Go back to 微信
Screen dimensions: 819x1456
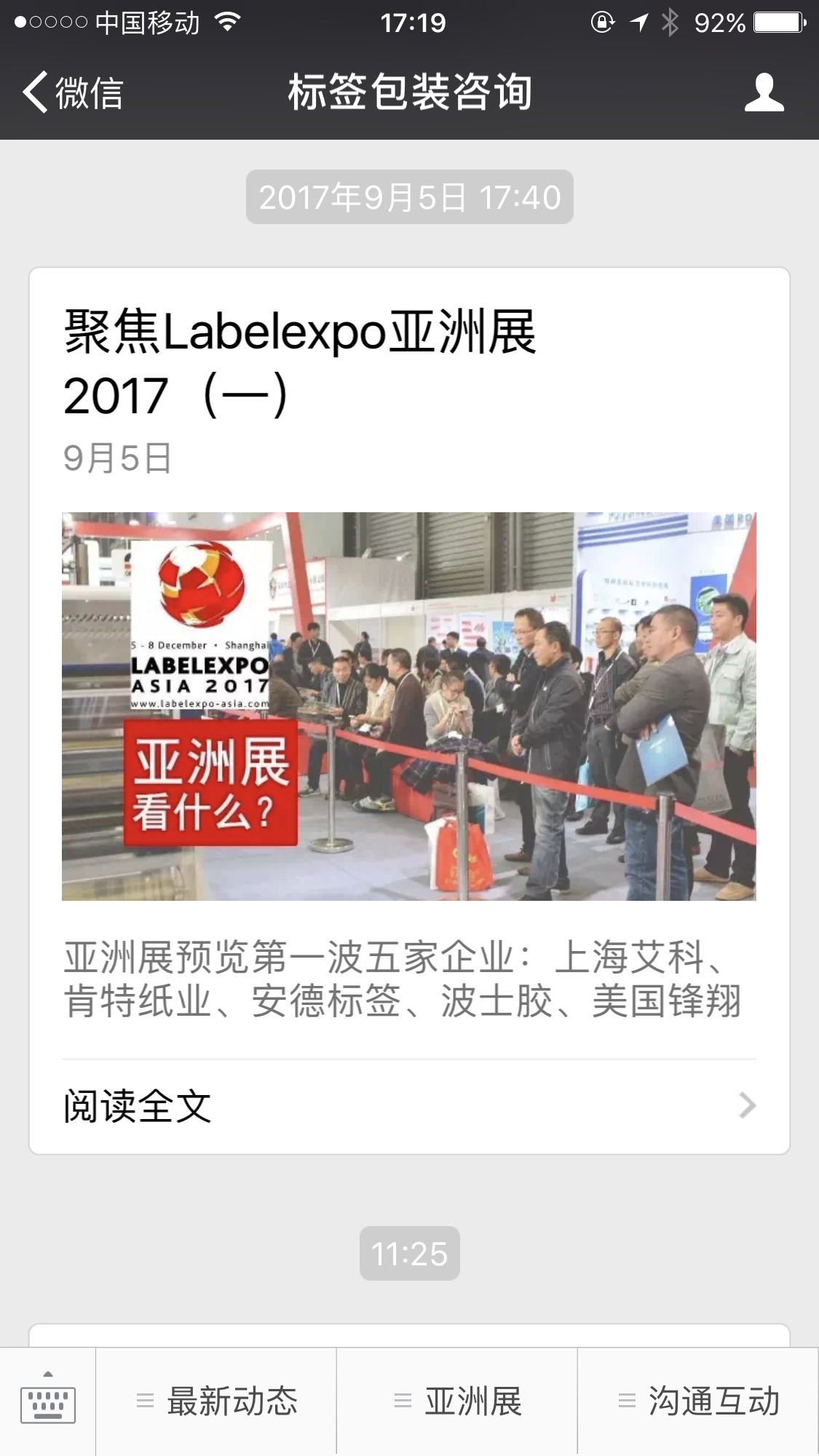click(x=71, y=93)
